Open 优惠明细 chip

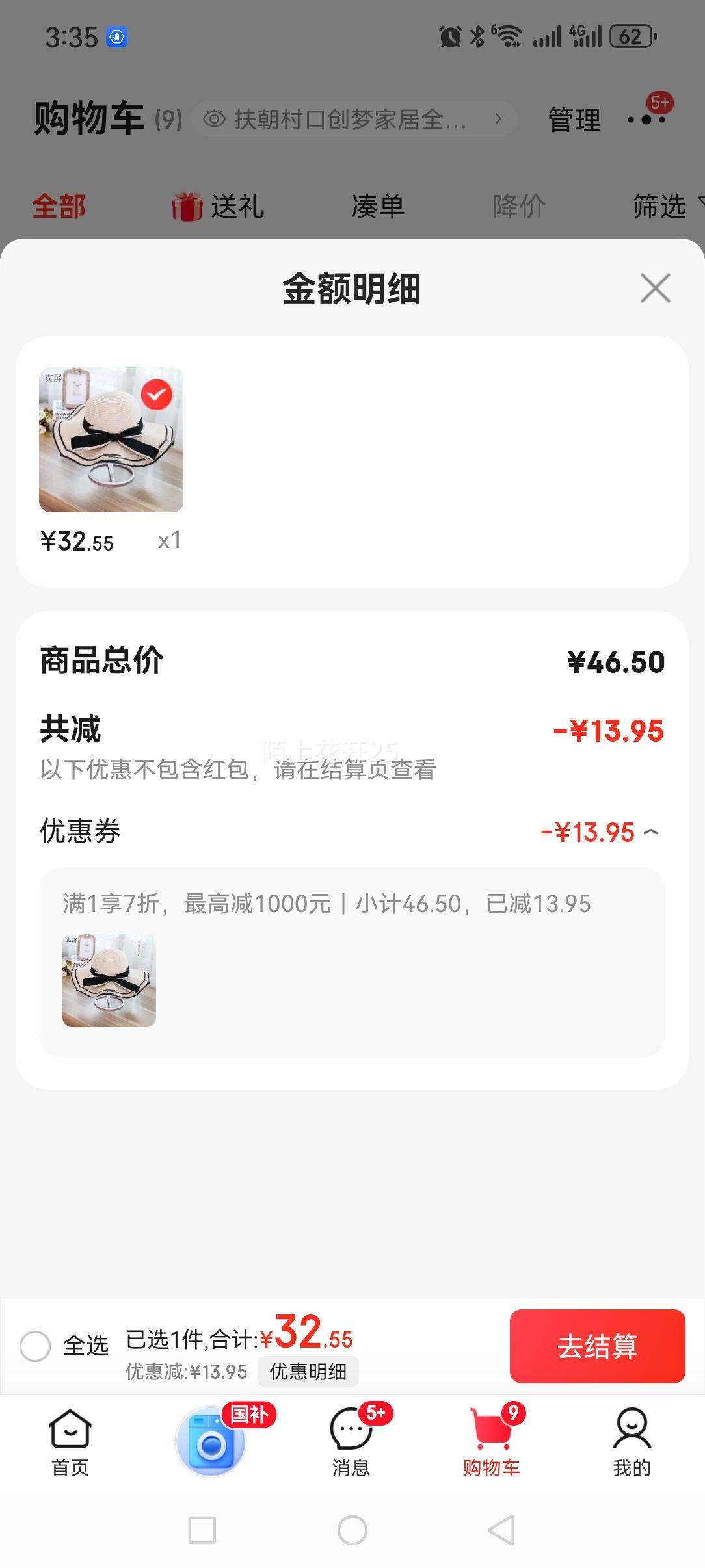[308, 1371]
